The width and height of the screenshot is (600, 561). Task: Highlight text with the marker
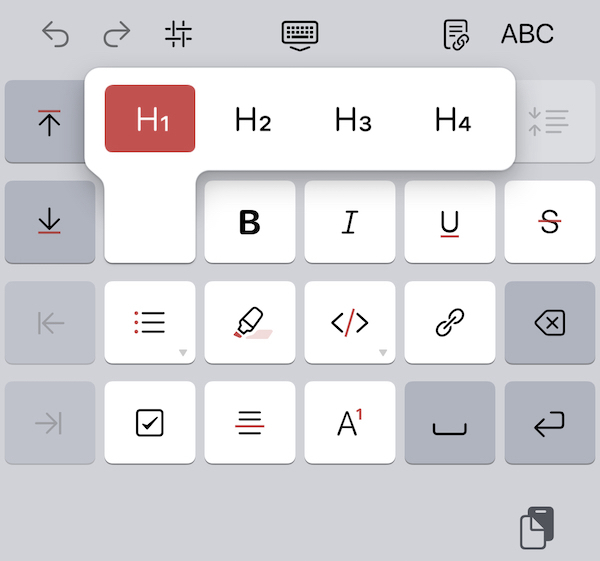[x=250, y=322]
